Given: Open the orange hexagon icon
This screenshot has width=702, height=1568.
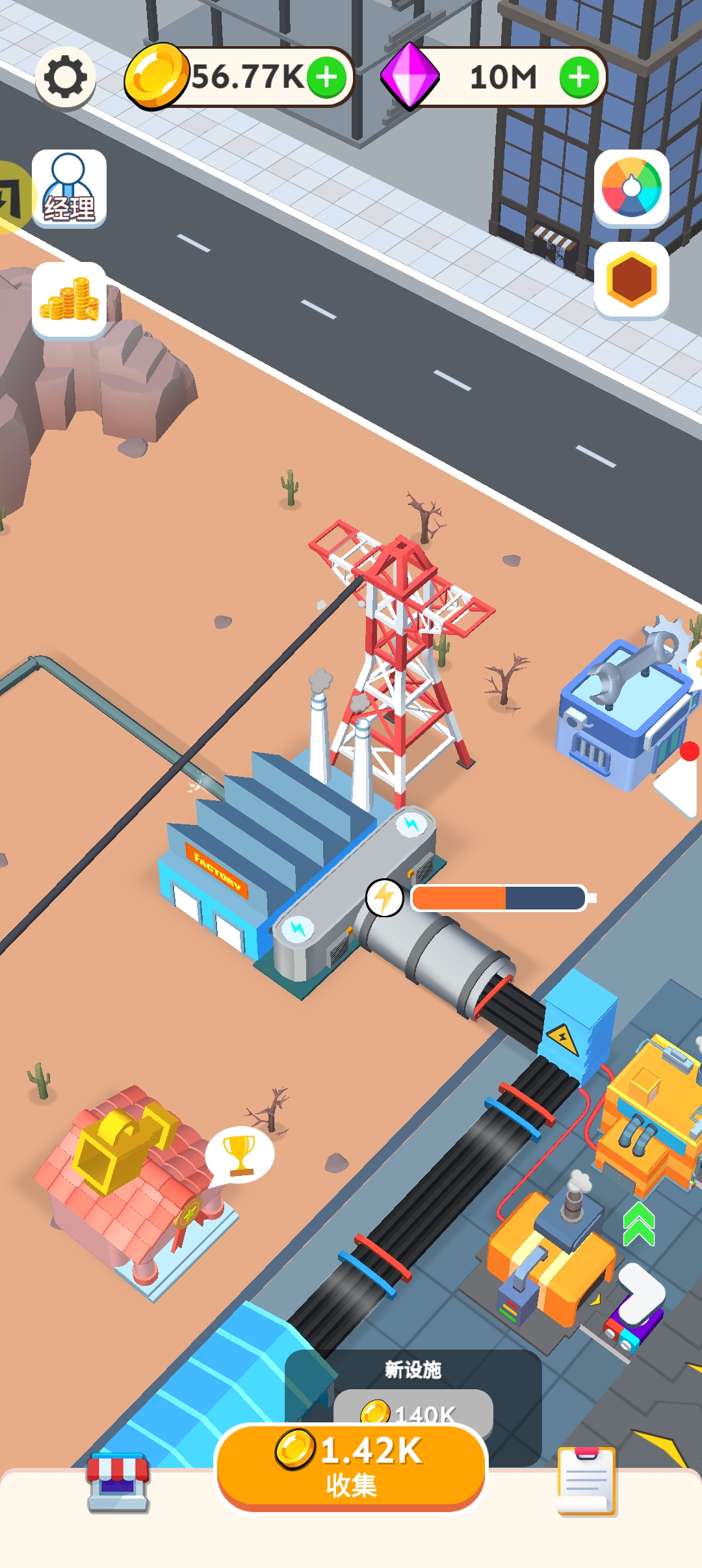Looking at the screenshot, I should click(x=631, y=280).
